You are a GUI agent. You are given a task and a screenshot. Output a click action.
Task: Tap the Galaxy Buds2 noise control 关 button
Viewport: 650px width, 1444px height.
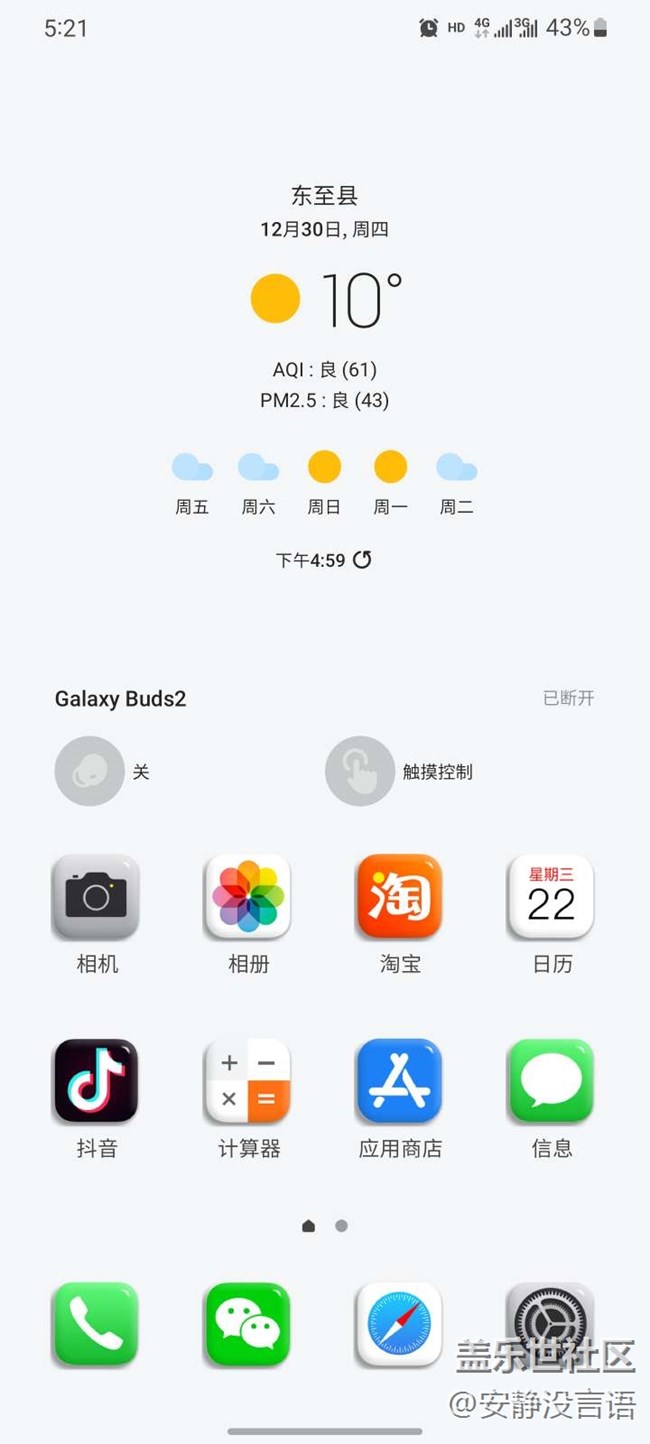tap(89, 771)
